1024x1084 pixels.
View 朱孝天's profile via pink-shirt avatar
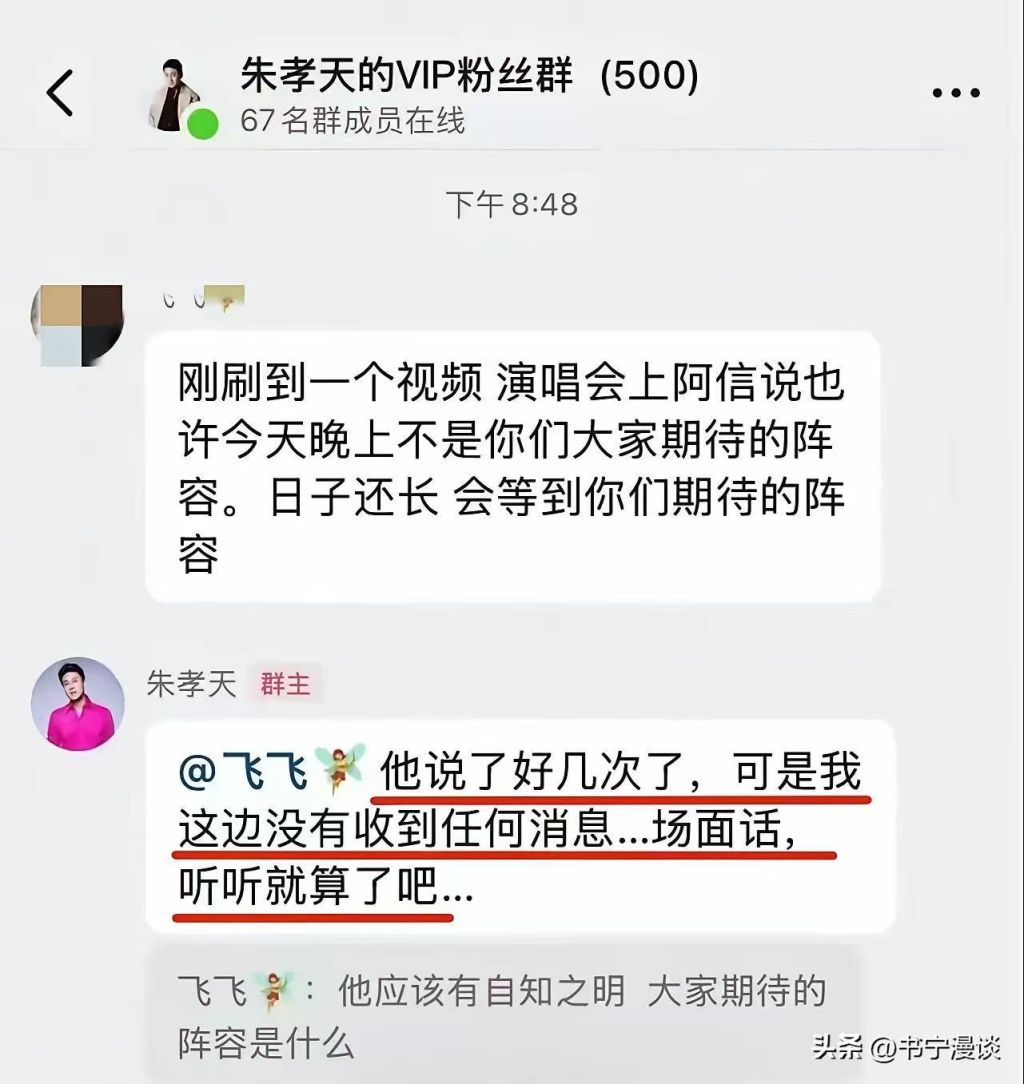78,704
